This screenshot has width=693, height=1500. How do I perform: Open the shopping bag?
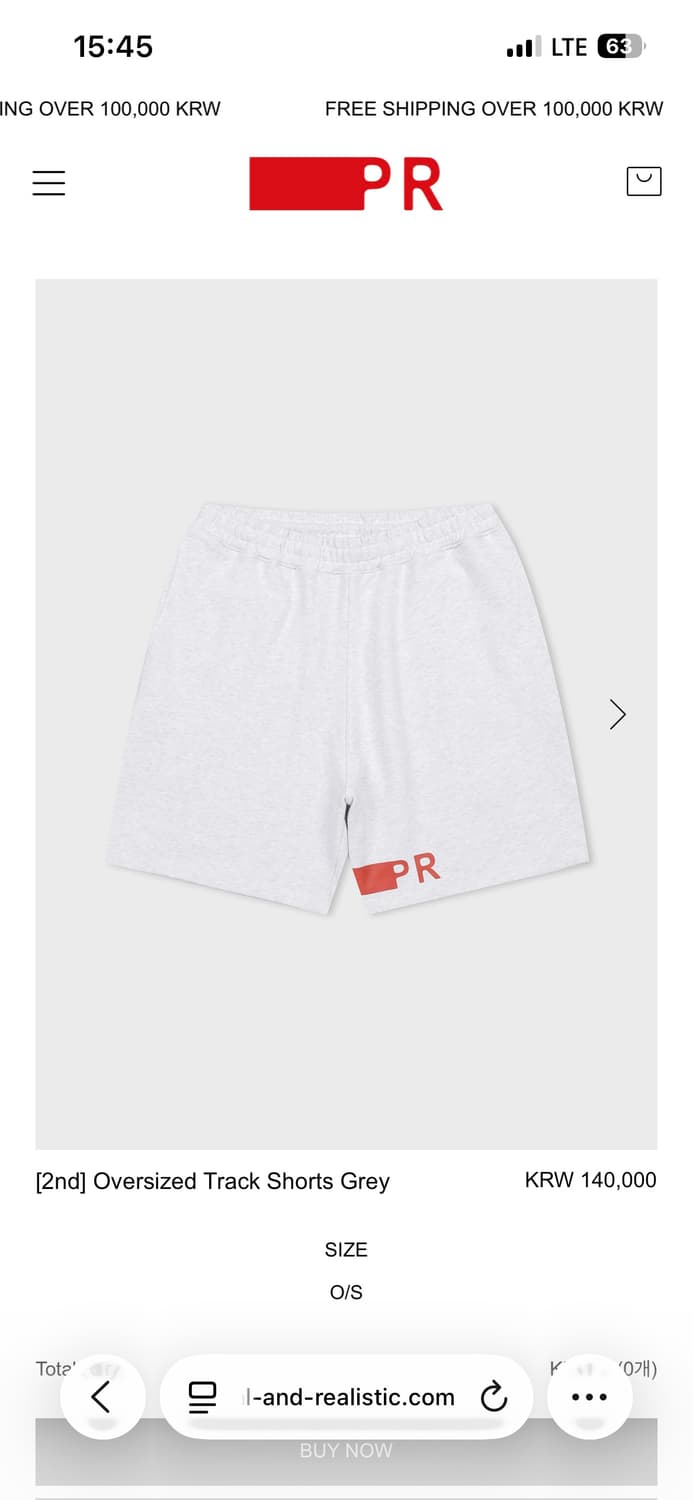coord(643,181)
